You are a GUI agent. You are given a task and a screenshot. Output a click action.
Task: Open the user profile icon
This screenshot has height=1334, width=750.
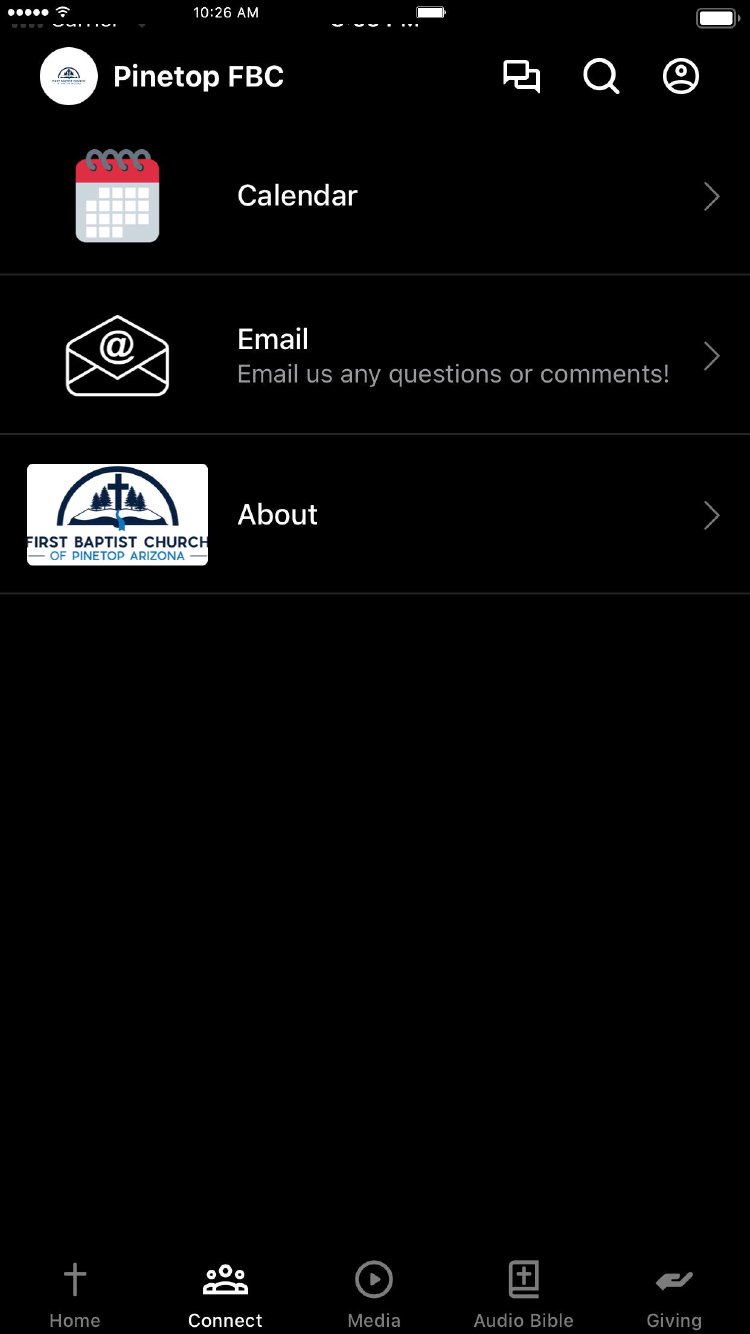681,77
